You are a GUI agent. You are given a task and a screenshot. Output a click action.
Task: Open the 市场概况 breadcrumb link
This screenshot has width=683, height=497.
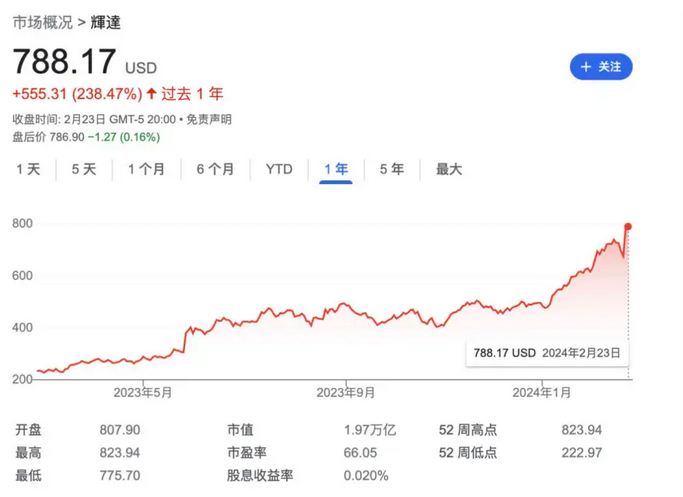(42, 22)
